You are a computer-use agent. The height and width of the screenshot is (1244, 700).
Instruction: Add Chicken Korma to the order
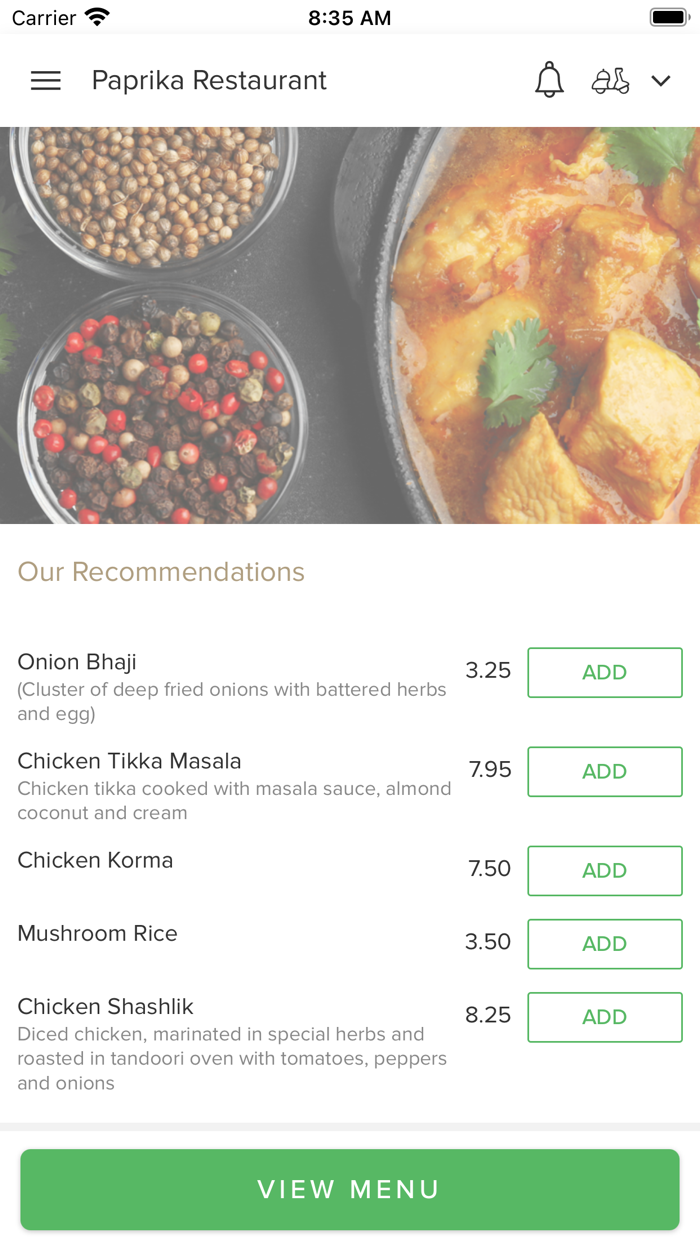pyautogui.click(x=605, y=870)
